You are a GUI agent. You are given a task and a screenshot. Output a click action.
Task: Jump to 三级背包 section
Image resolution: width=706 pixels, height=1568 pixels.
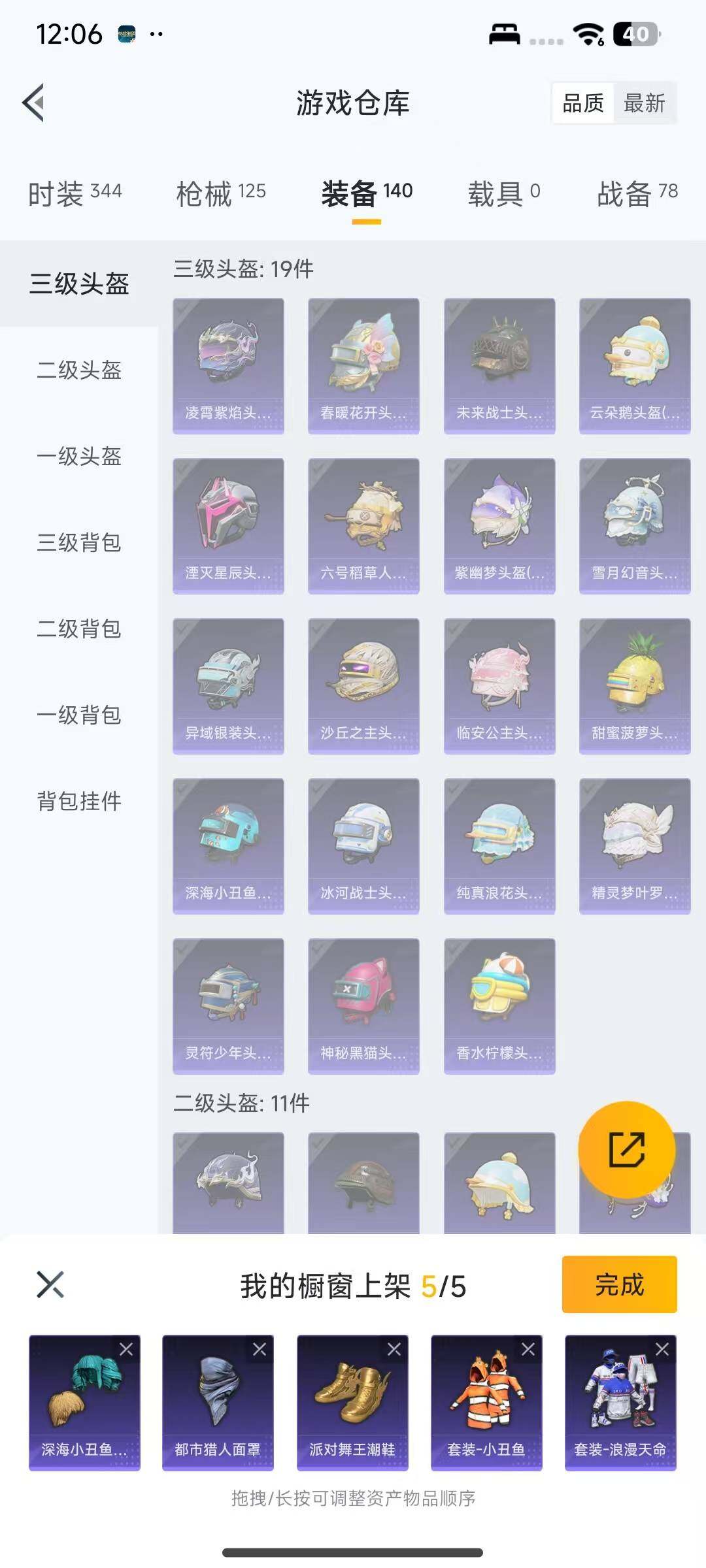[x=79, y=543]
